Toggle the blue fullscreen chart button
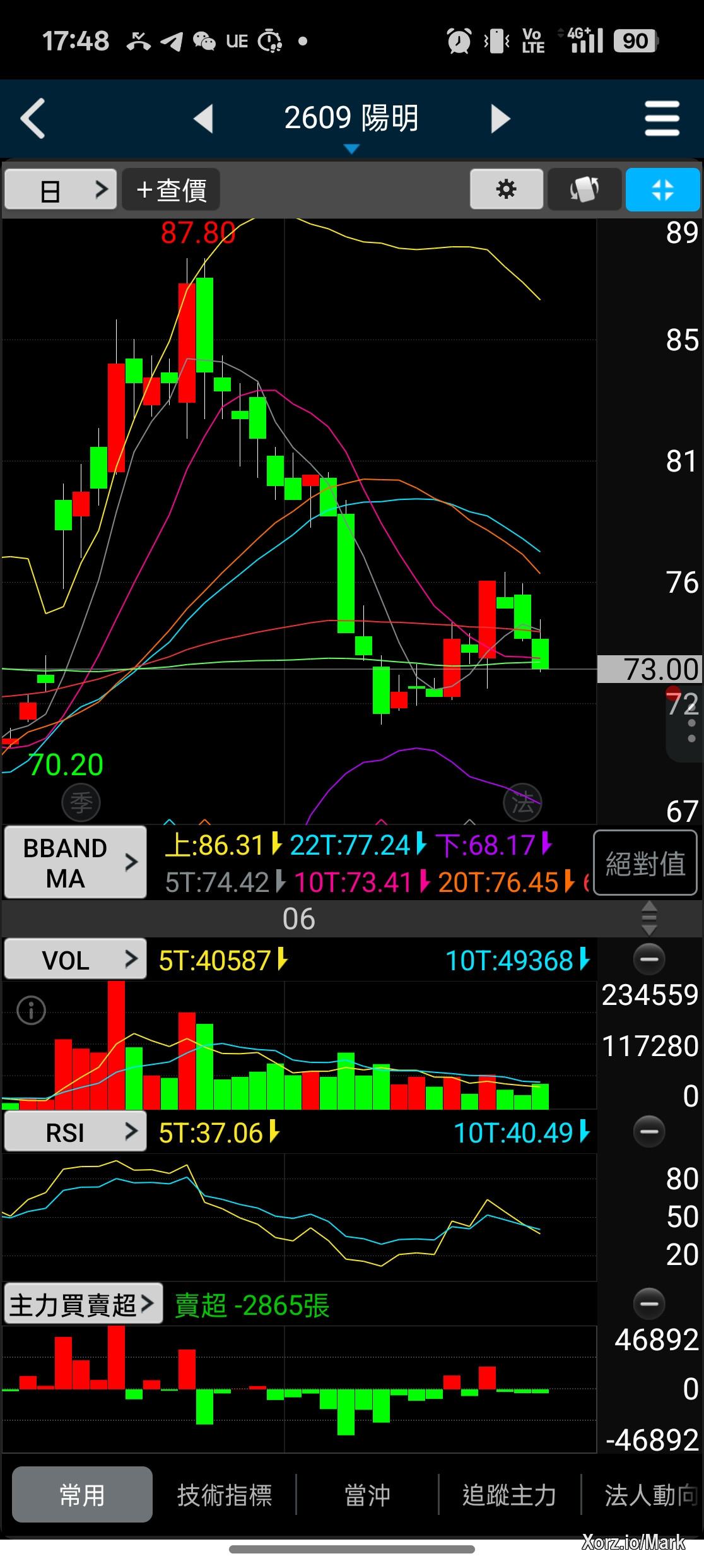 pos(662,189)
